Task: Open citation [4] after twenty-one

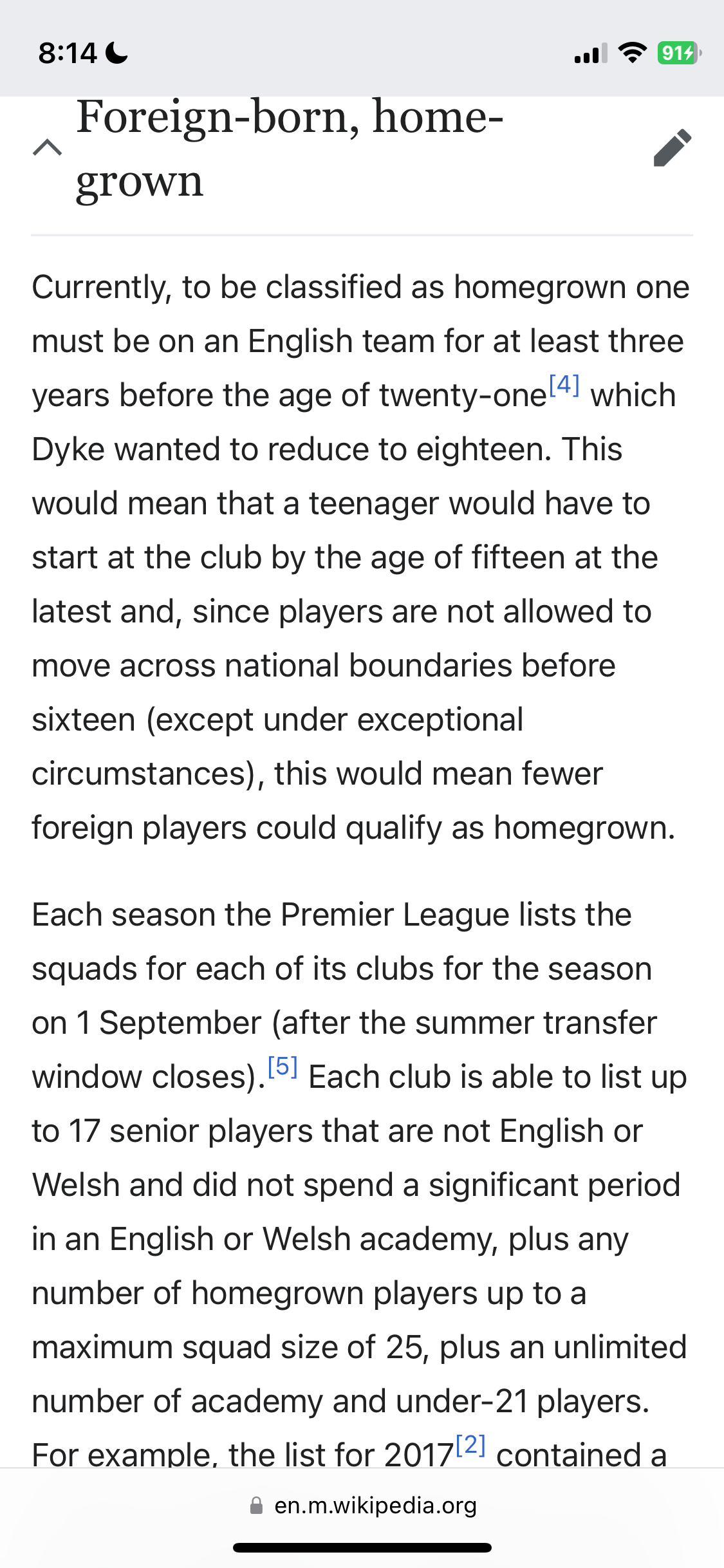Action: (564, 386)
